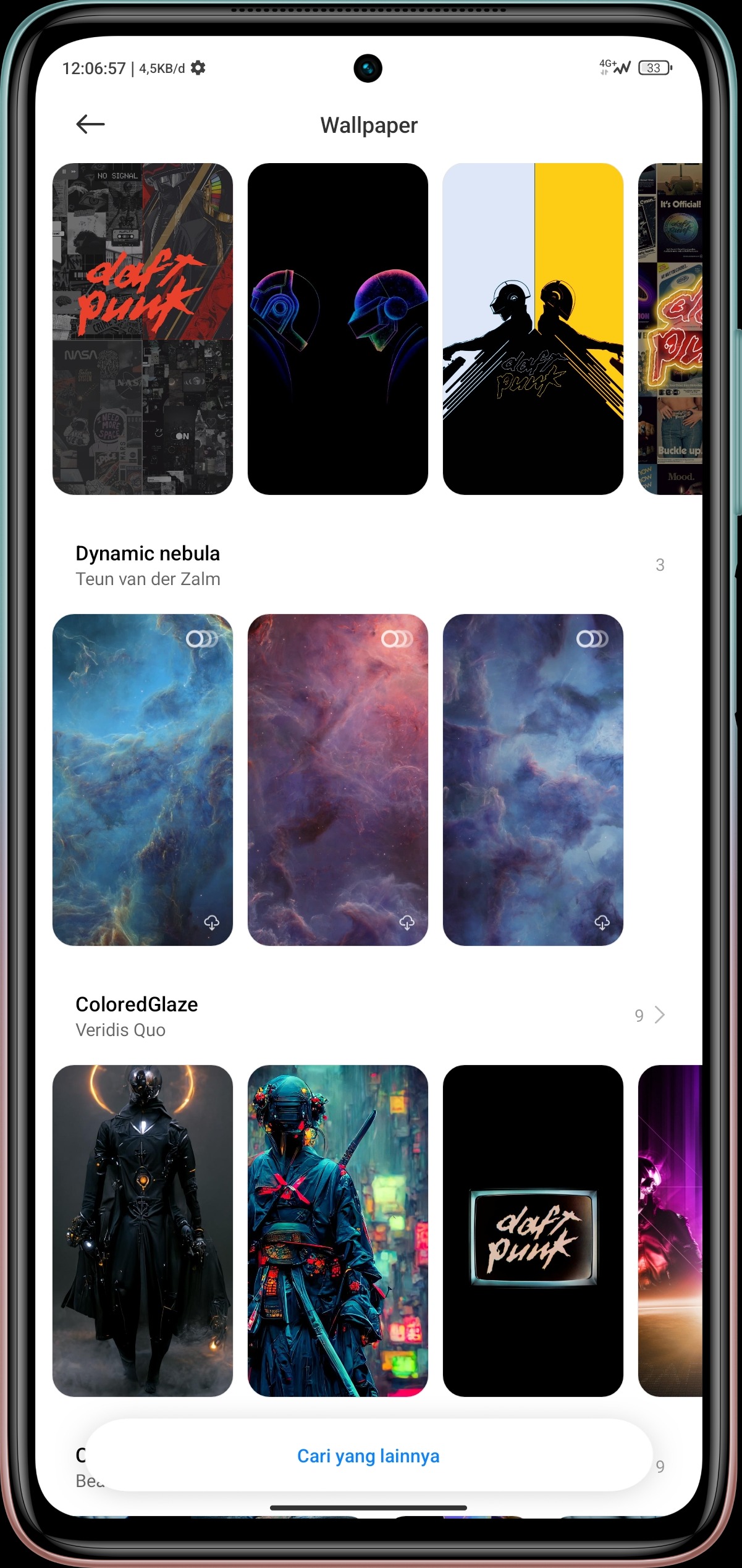Open the partially visible purple neon wallpaper
The height and width of the screenshot is (1568, 742).
pos(670,1230)
